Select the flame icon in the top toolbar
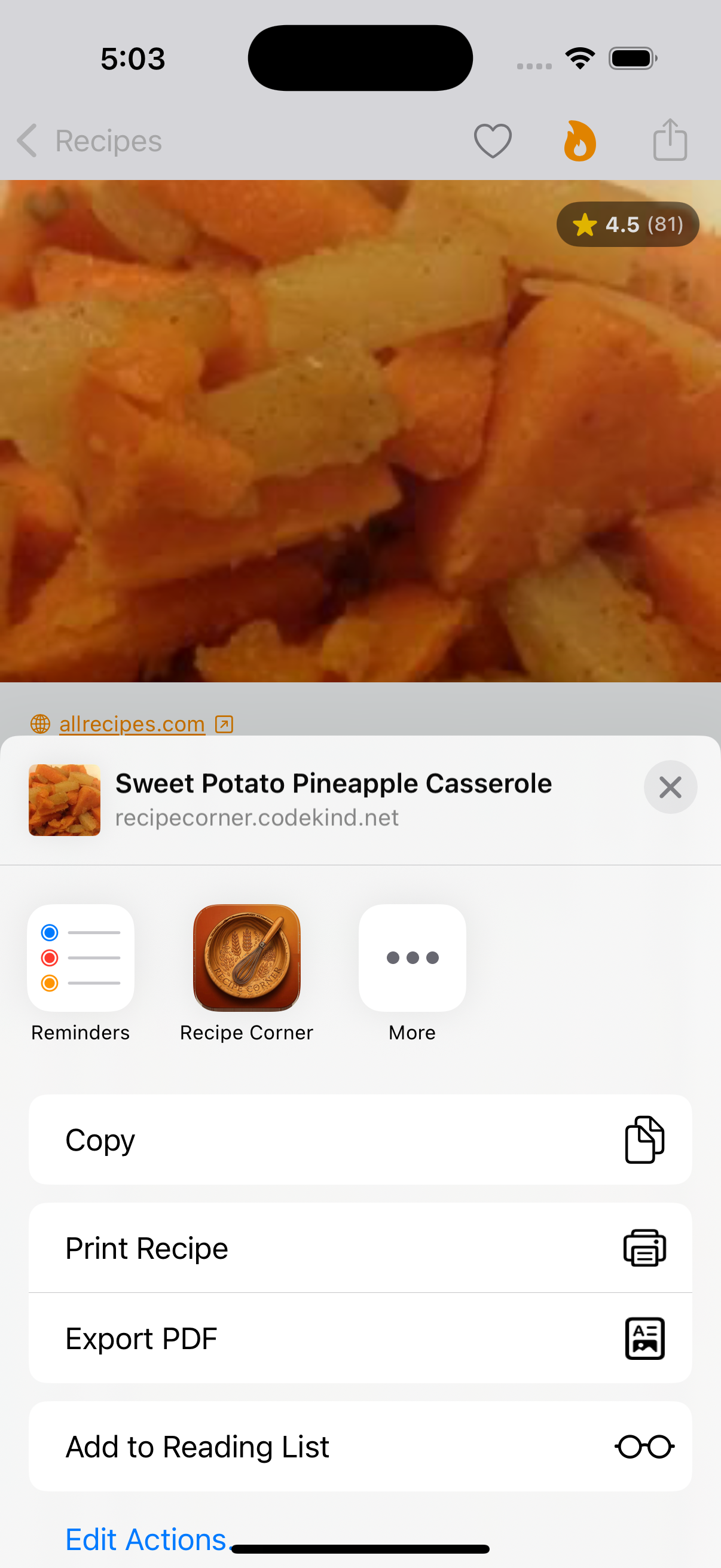 pyautogui.click(x=579, y=141)
